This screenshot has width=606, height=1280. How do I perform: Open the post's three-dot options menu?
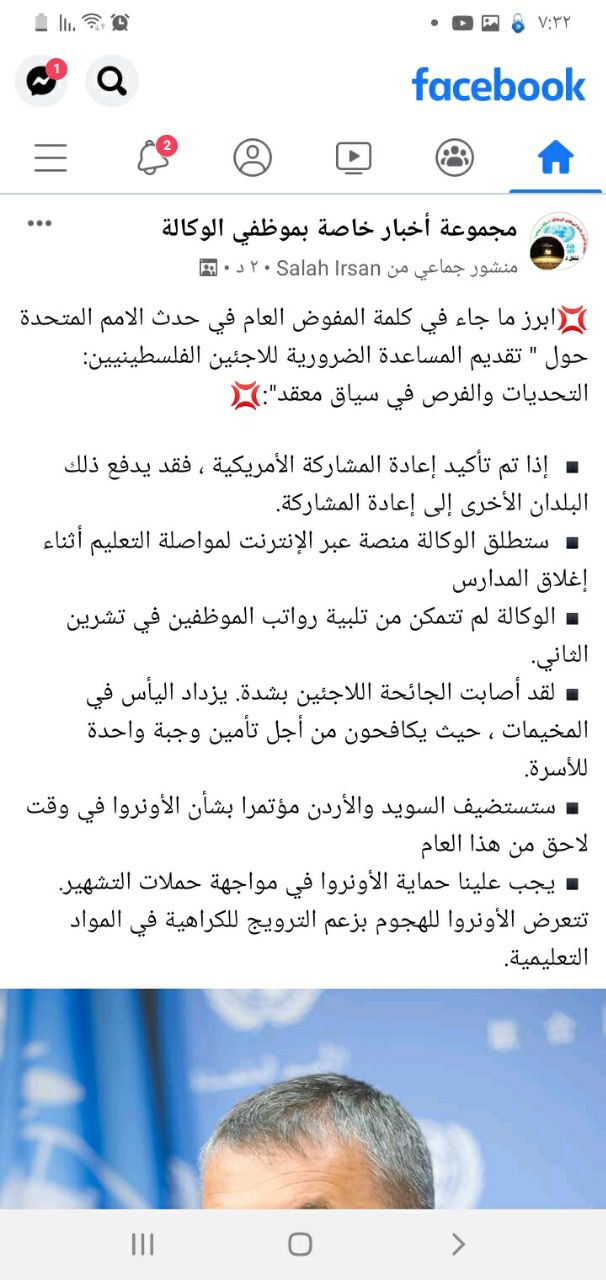pyautogui.click(x=39, y=223)
